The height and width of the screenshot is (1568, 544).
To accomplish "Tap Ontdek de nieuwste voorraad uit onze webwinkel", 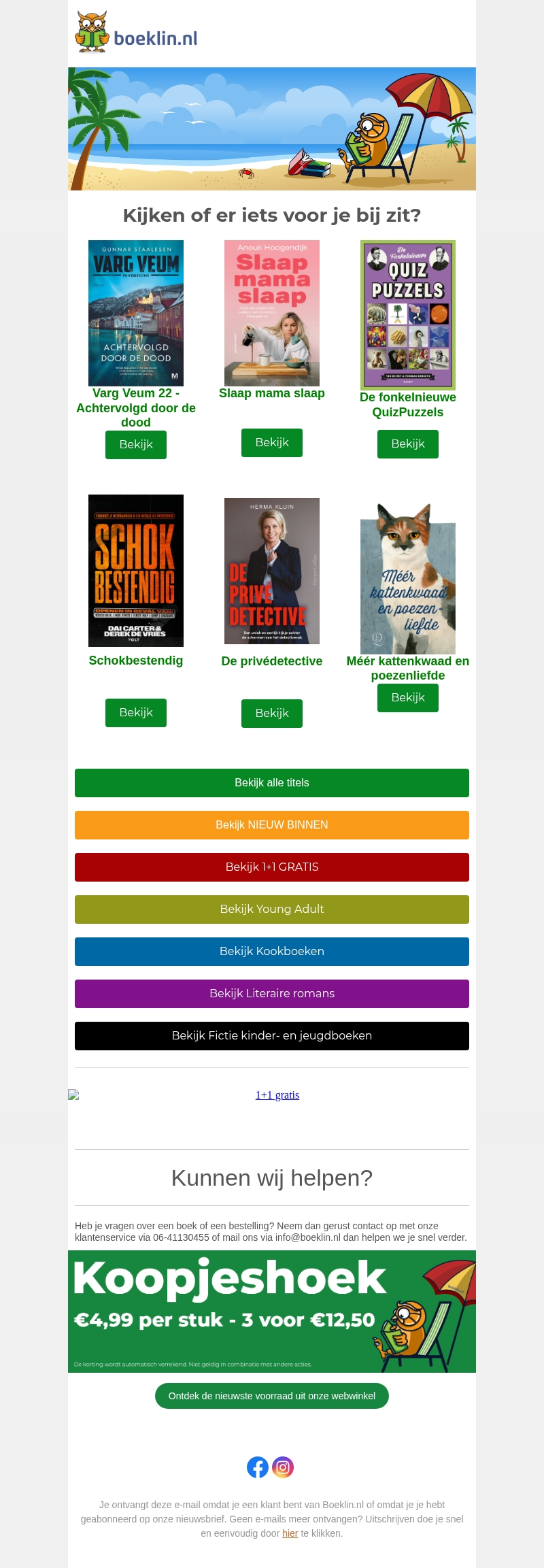I will [x=272, y=1396].
